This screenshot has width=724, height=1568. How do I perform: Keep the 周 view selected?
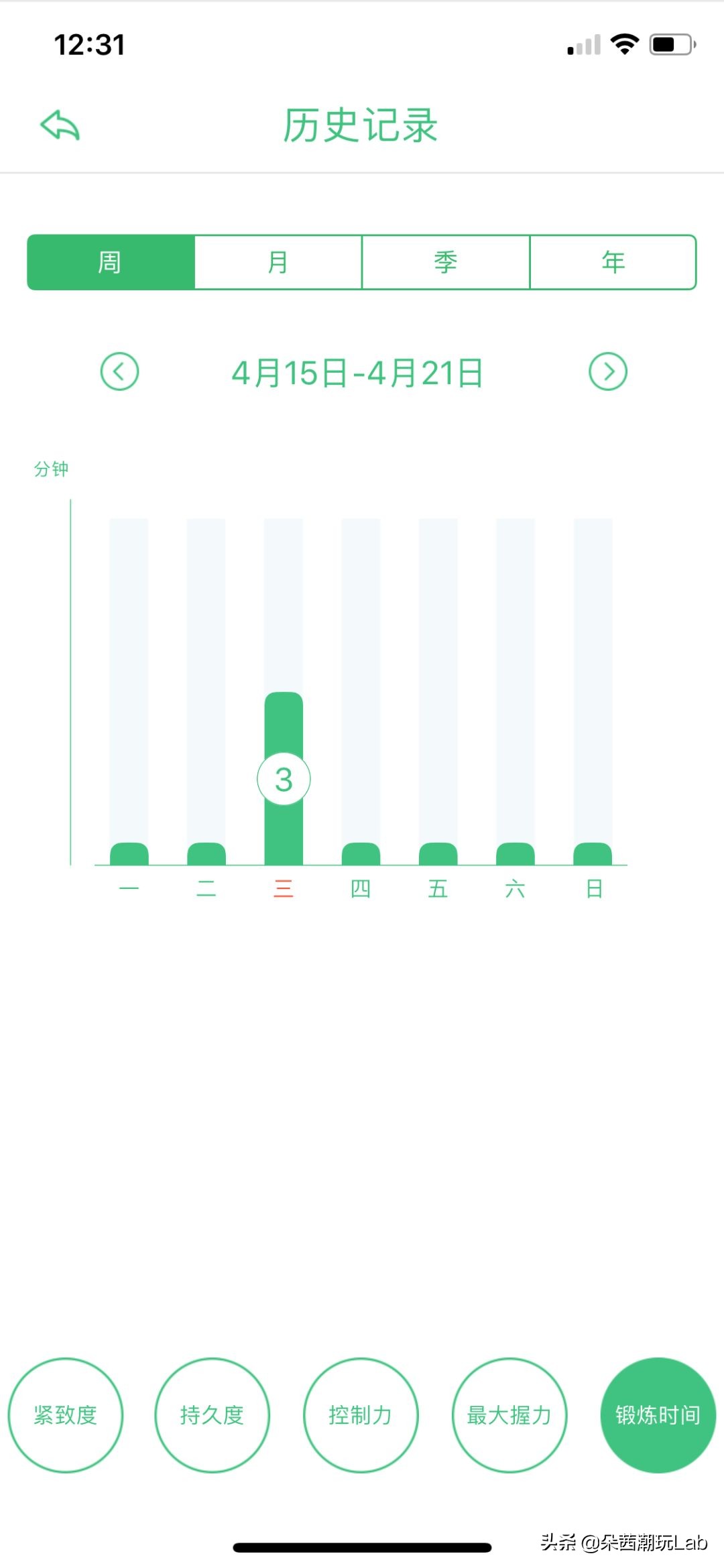tap(109, 262)
